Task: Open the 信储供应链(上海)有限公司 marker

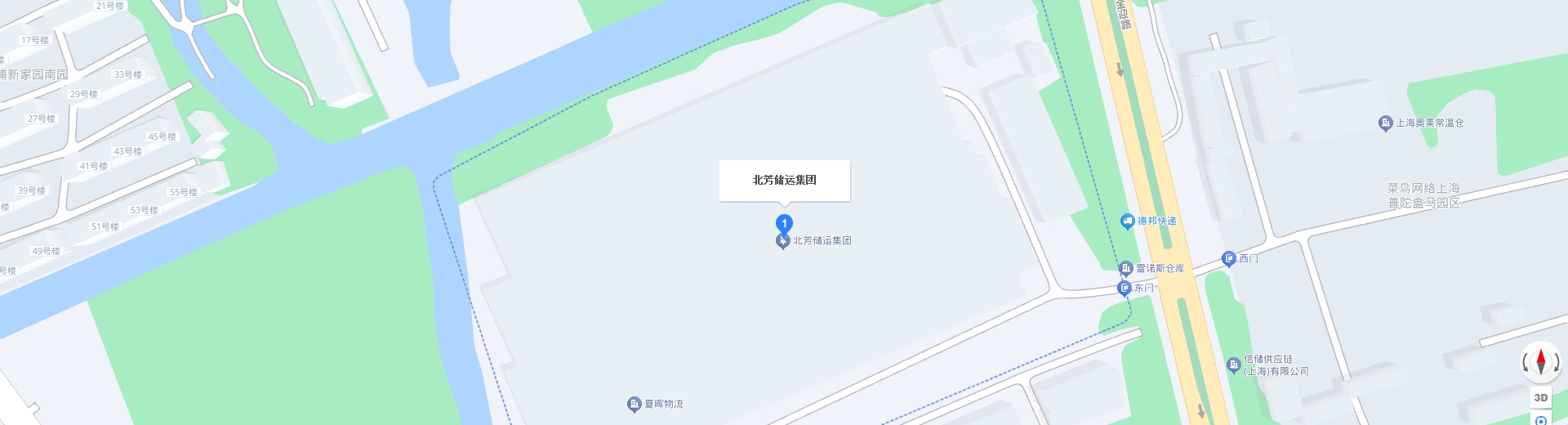Action: tap(1233, 365)
